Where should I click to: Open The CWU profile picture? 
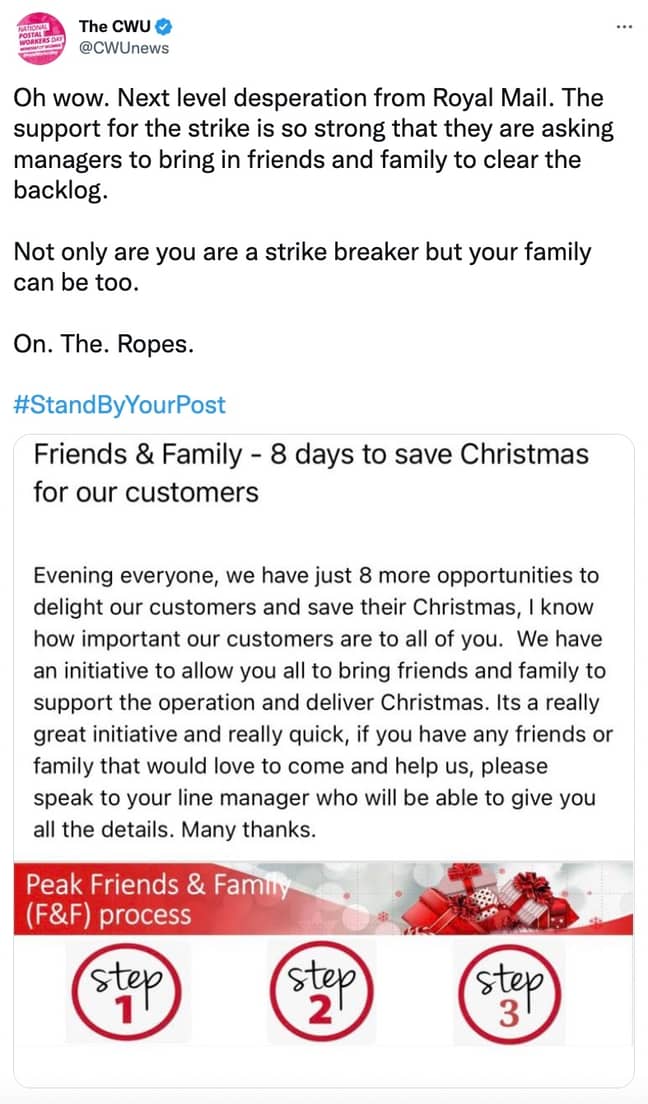40,40
